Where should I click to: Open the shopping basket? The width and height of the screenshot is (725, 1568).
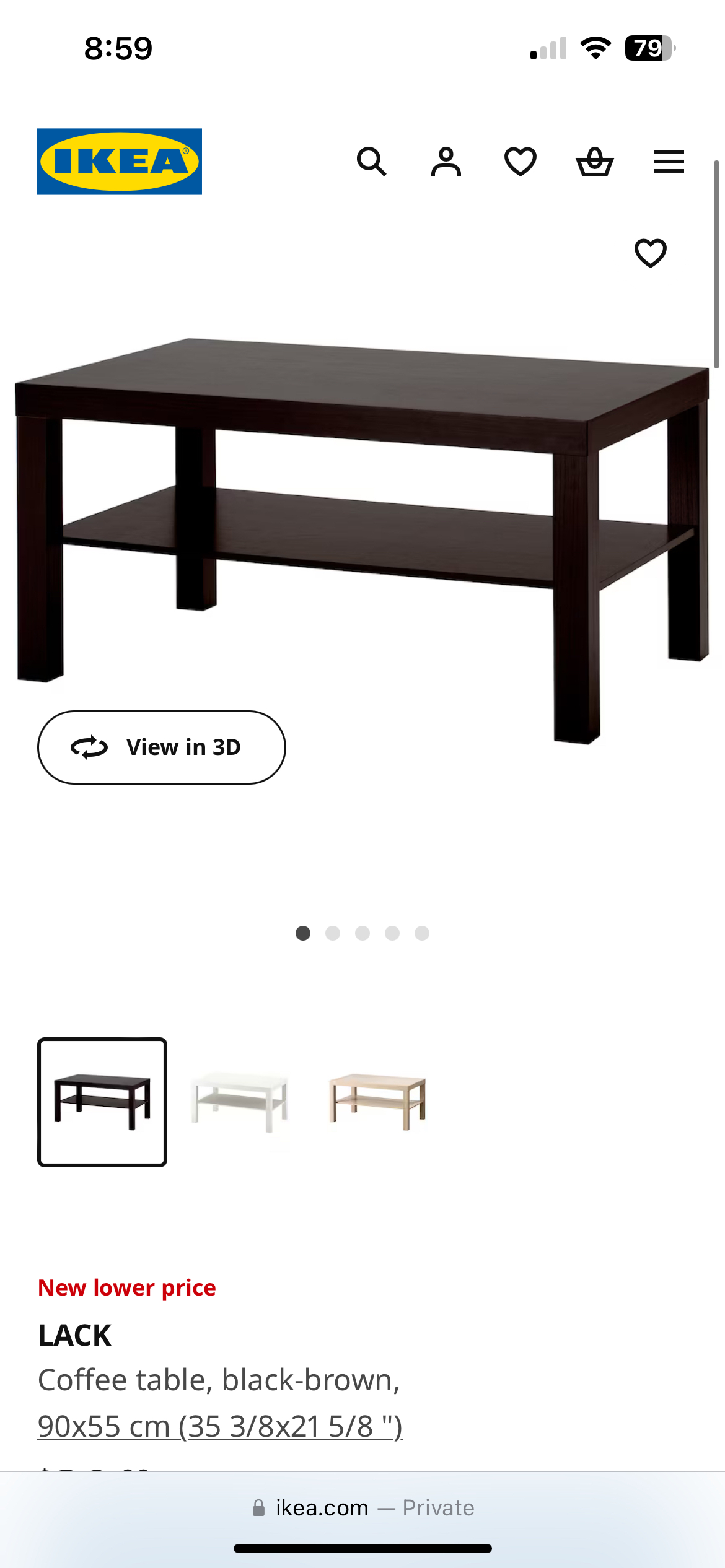(x=595, y=162)
